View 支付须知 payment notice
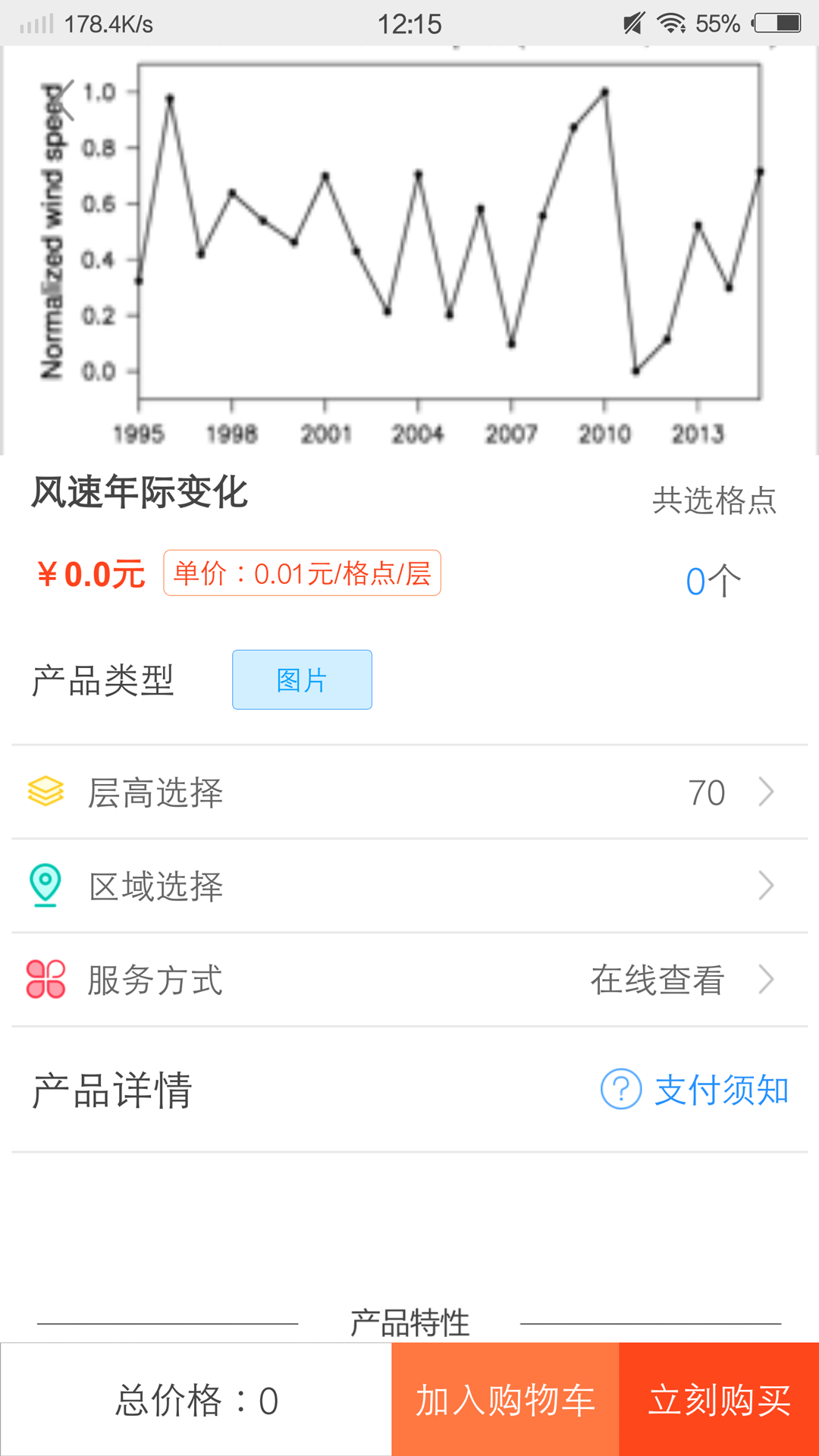819x1456 pixels. point(695,1090)
